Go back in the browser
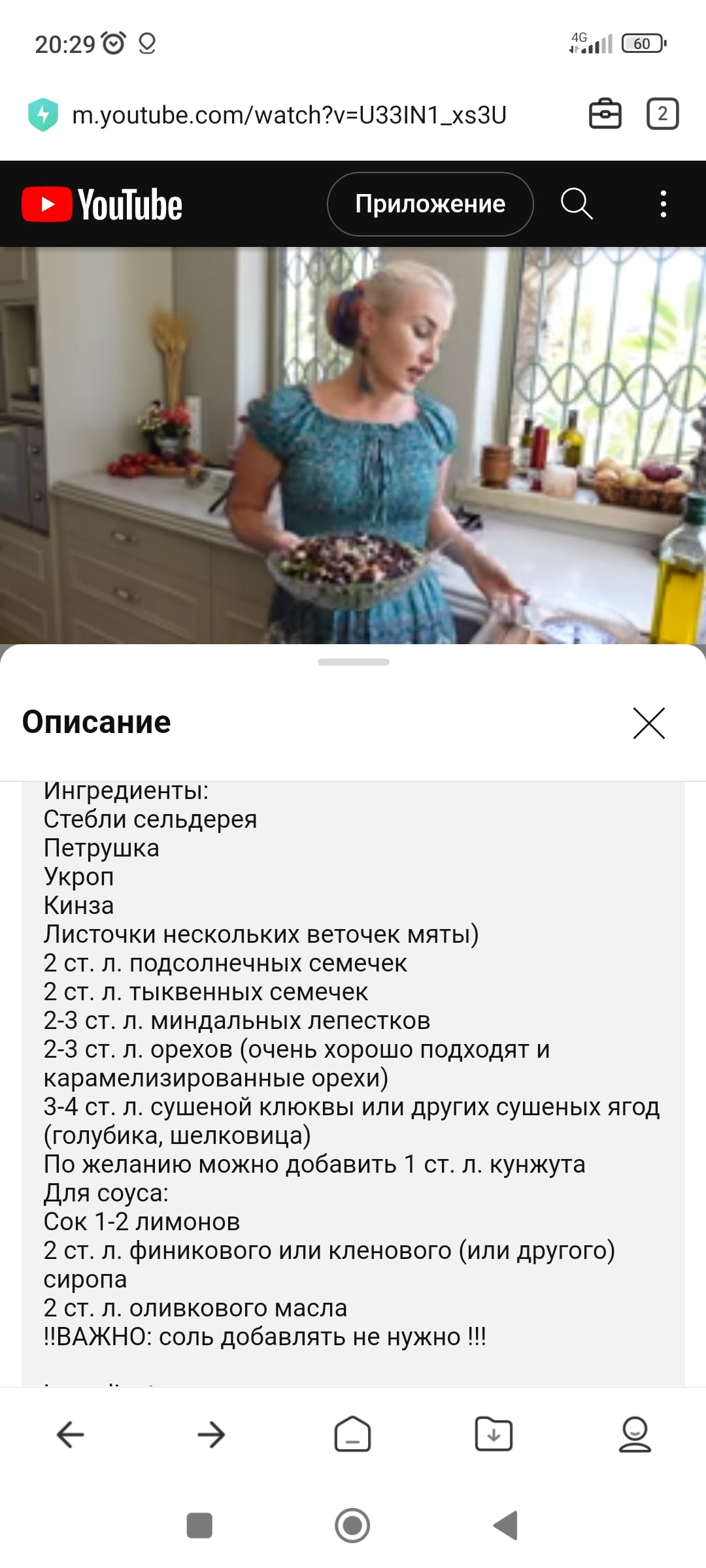The height and width of the screenshot is (1568, 706). 71,1435
